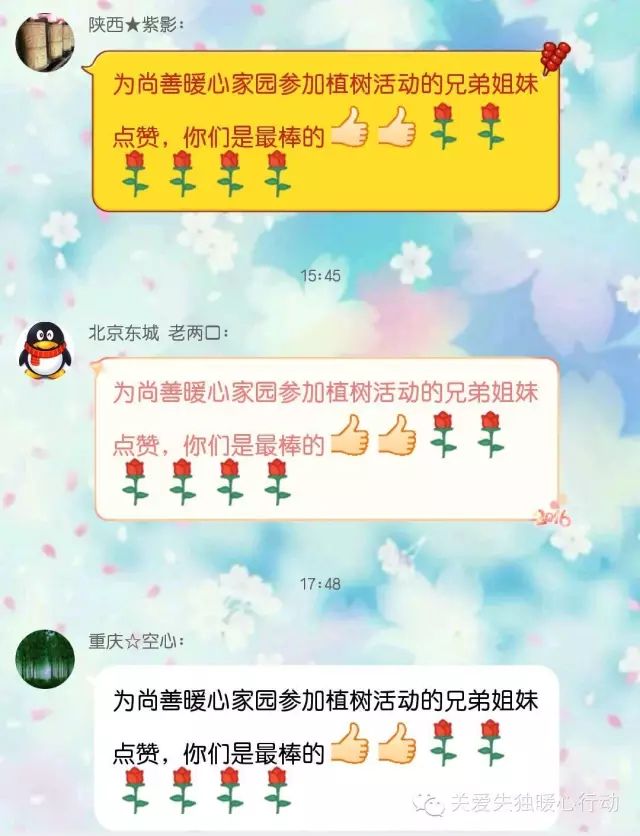Tap the penguin avatar of 北京东城 老两口

[x=45, y=350]
